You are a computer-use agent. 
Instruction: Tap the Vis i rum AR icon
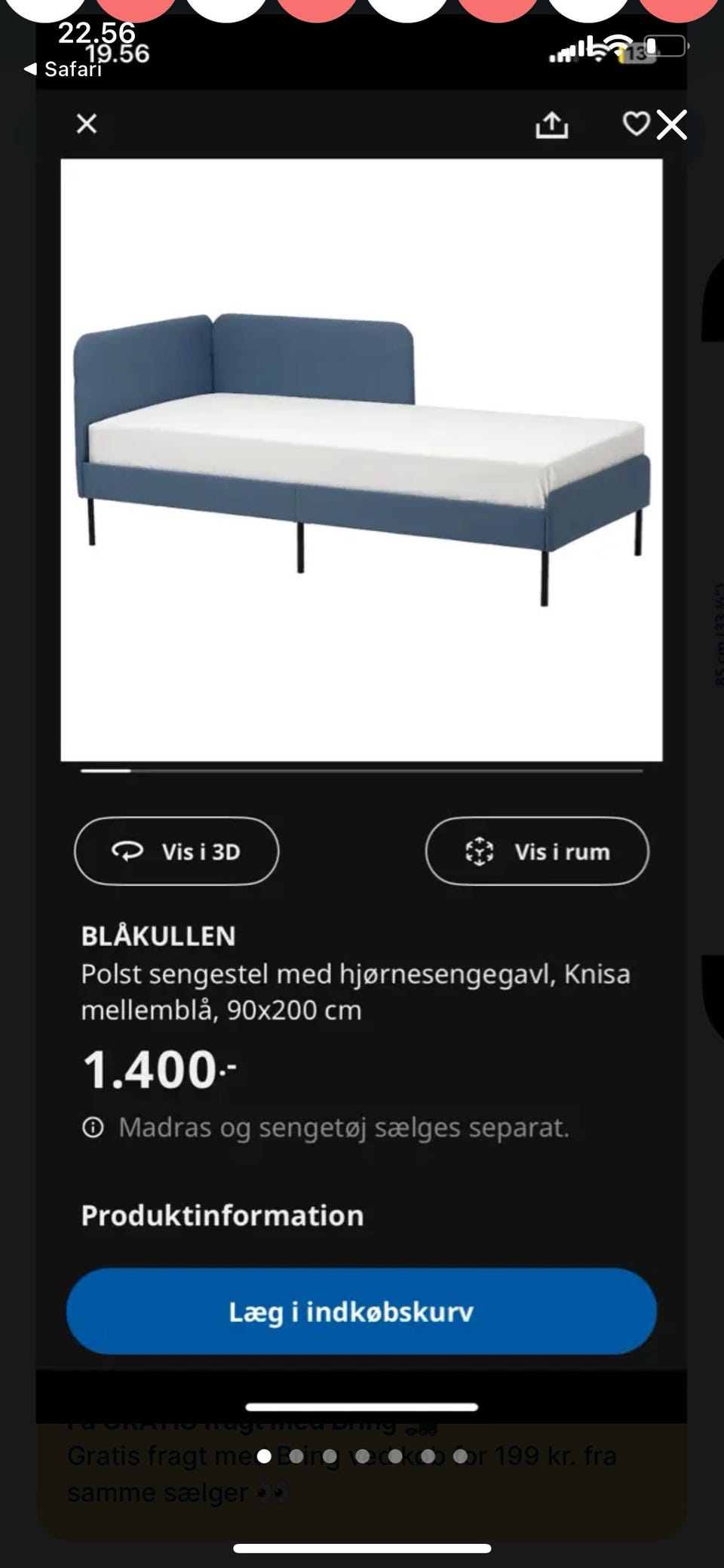pyautogui.click(x=480, y=851)
